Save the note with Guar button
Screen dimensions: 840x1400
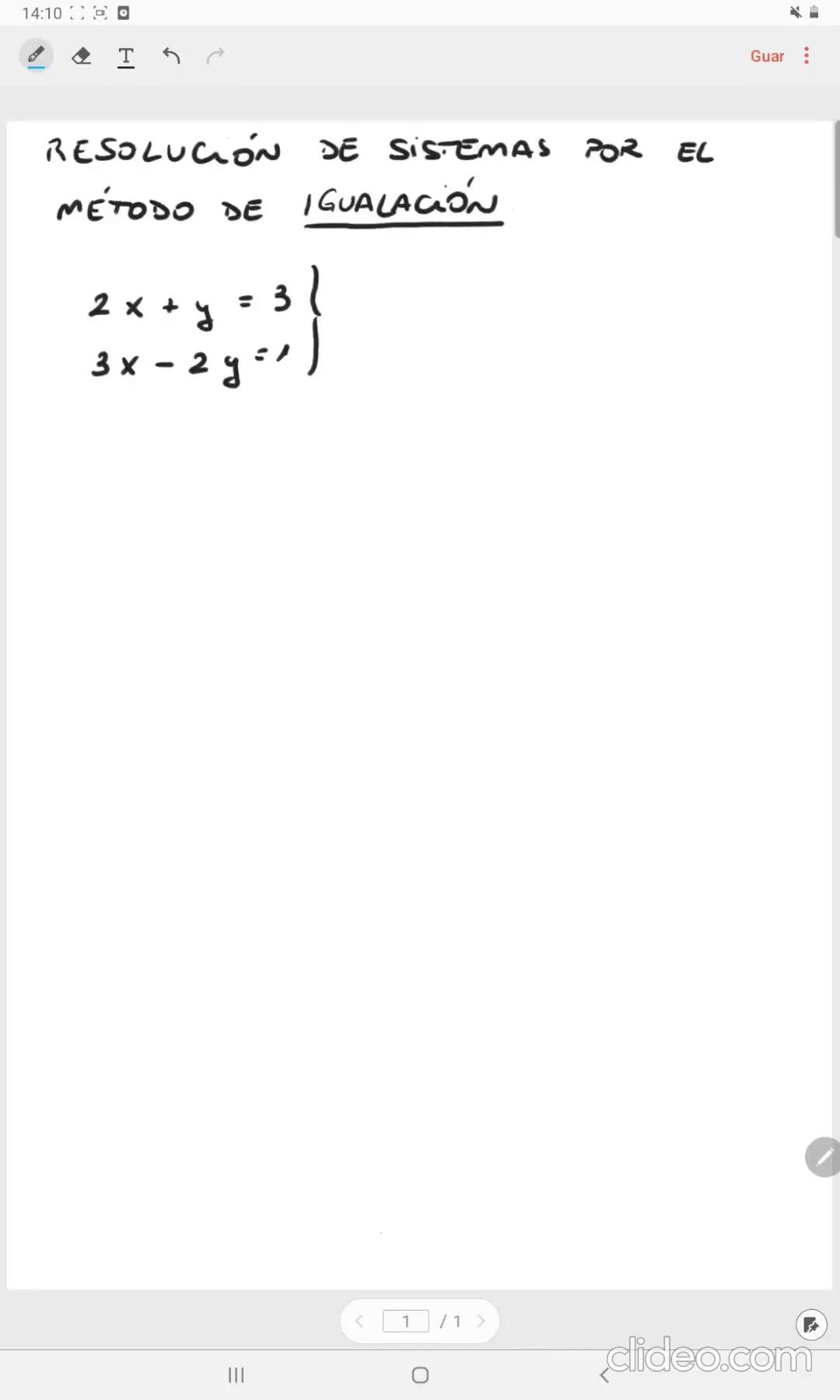pyautogui.click(x=767, y=56)
